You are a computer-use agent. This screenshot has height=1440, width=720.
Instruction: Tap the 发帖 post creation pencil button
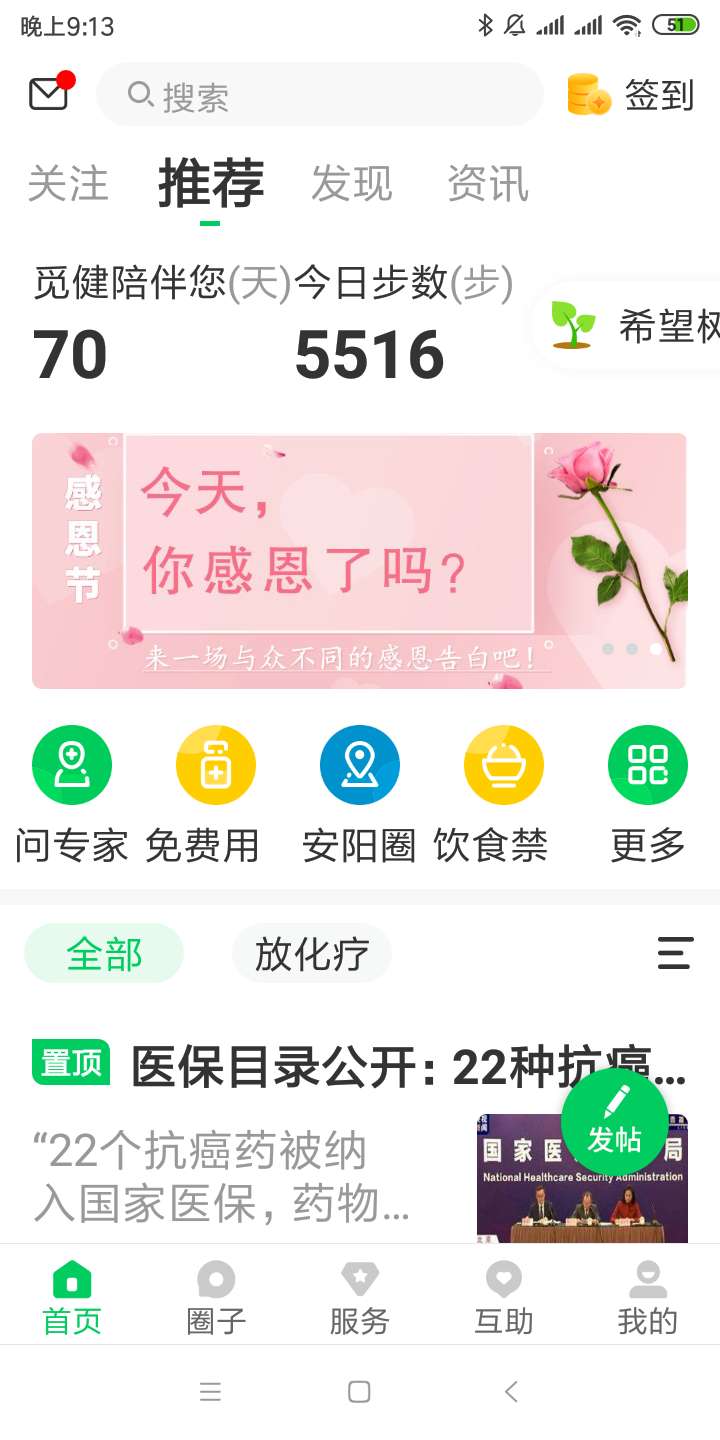[x=613, y=1124]
